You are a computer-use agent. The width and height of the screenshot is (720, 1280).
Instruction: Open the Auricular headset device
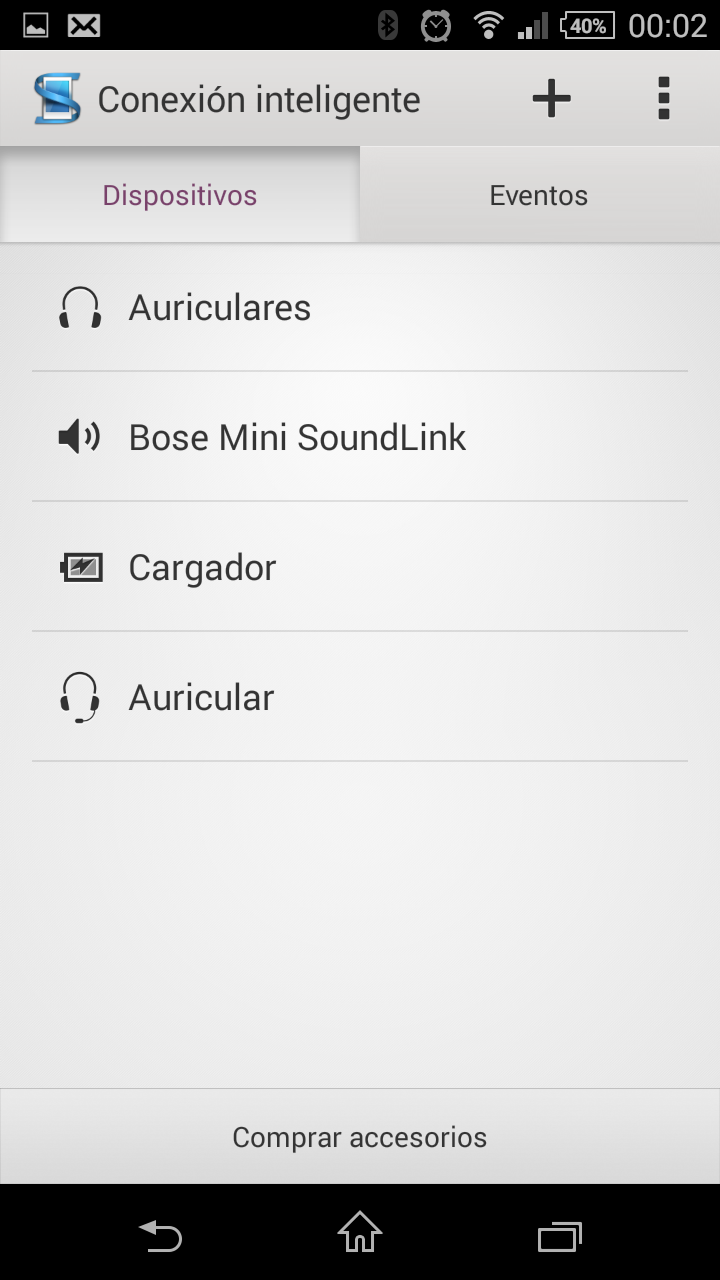pyautogui.click(x=359, y=698)
